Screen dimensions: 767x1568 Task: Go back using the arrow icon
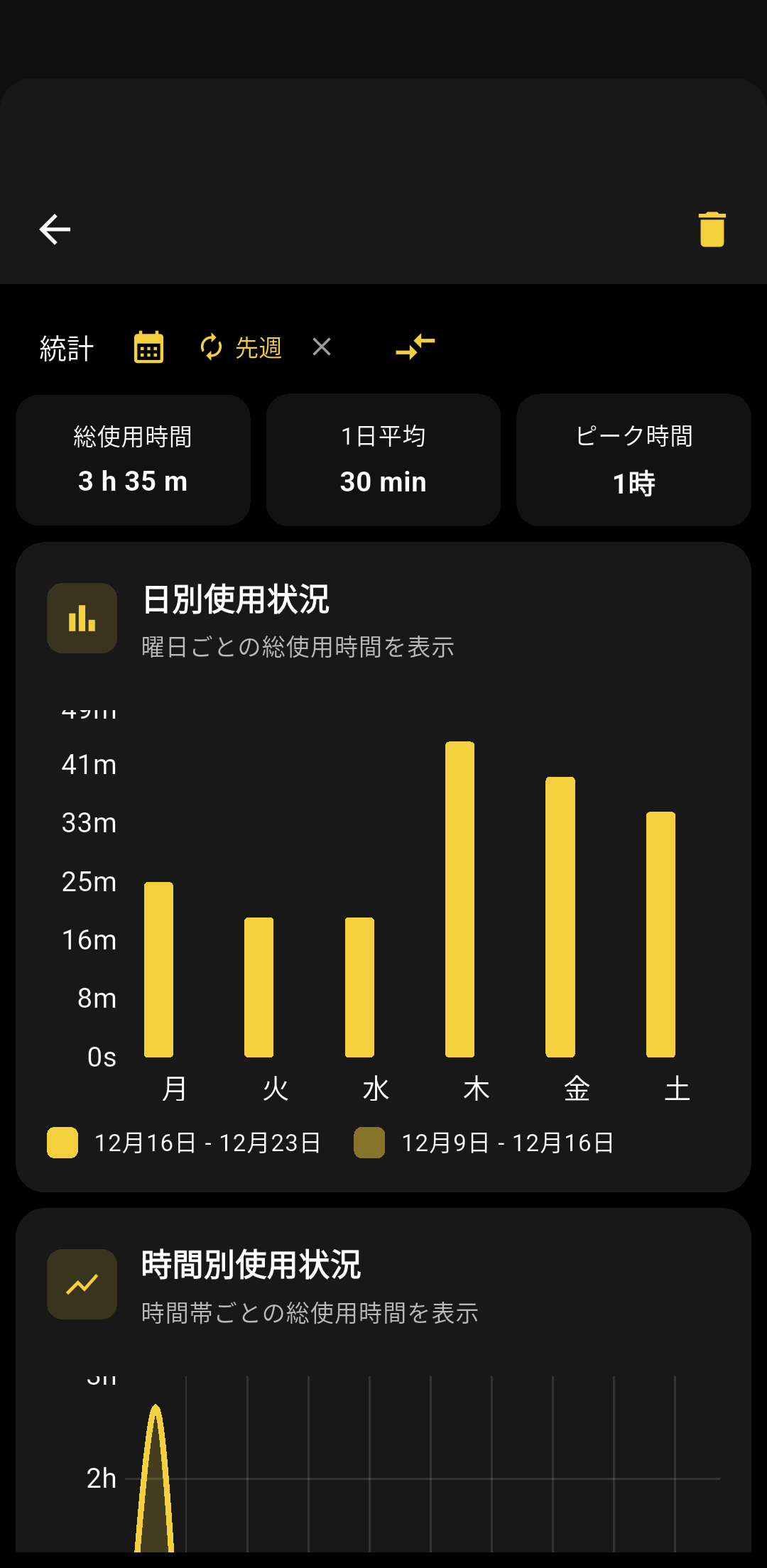pyautogui.click(x=55, y=229)
